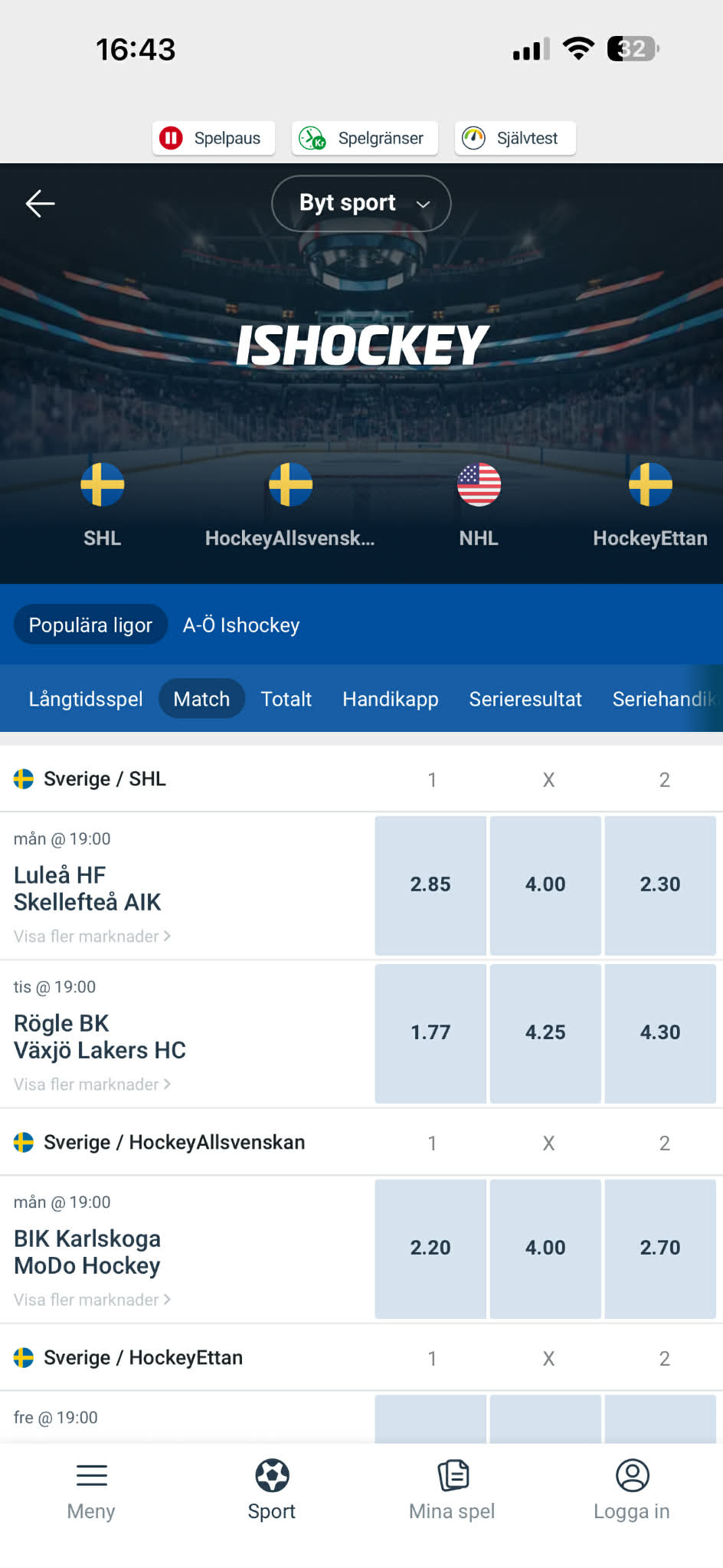
Task: Select odds 1.77 for Rögle BK
Action: (430, 1032)
